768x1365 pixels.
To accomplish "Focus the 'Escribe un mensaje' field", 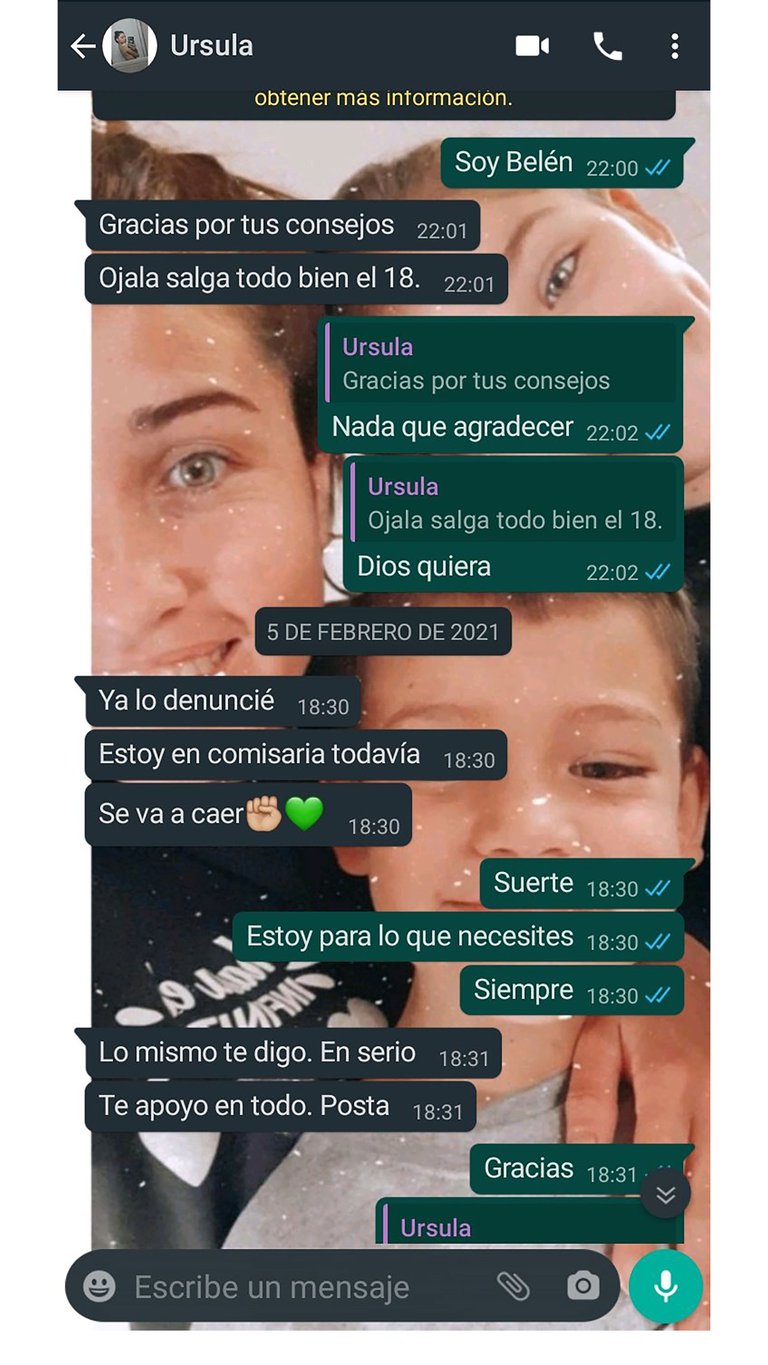I will tap(290, 1287).
